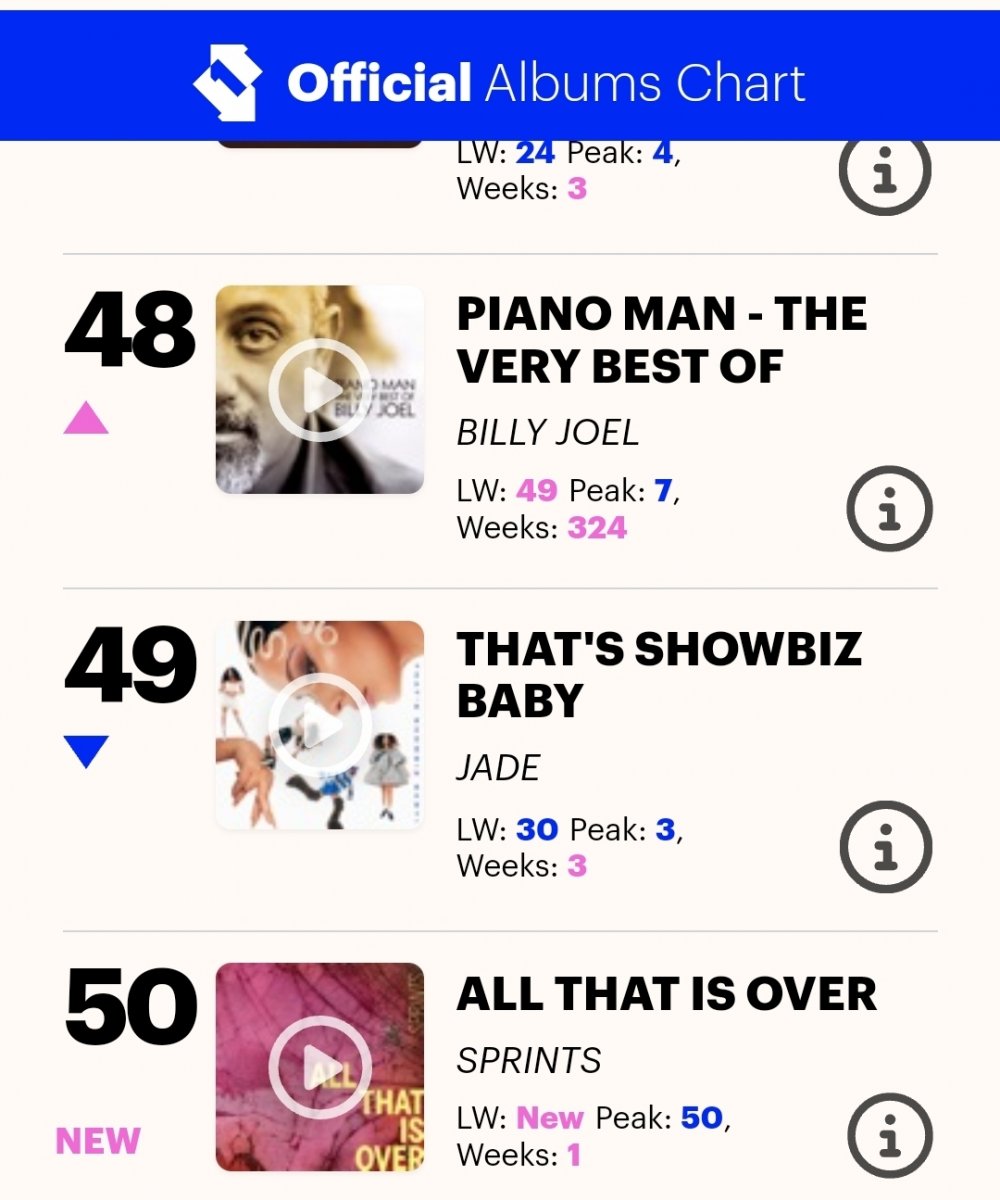View artist JADE

pos(498,768)
